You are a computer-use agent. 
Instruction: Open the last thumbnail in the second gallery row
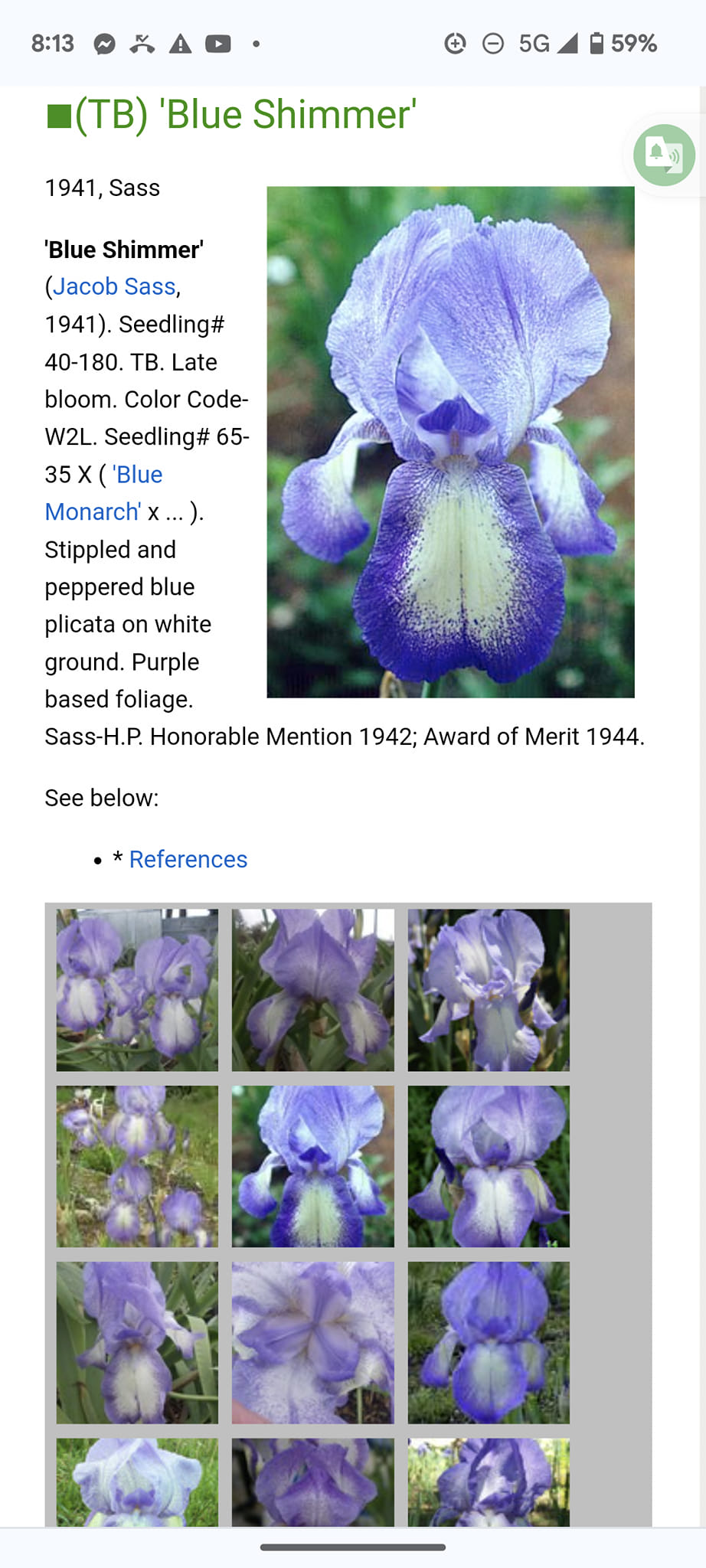click(489, 1166)
